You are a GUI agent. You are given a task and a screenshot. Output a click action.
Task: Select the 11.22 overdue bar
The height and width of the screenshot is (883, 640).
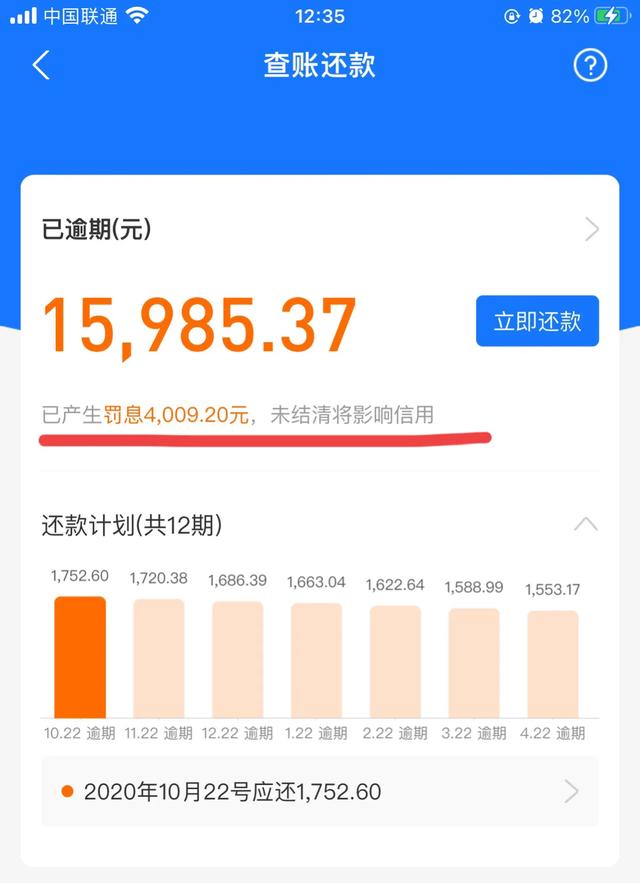(x=159, y=658)
